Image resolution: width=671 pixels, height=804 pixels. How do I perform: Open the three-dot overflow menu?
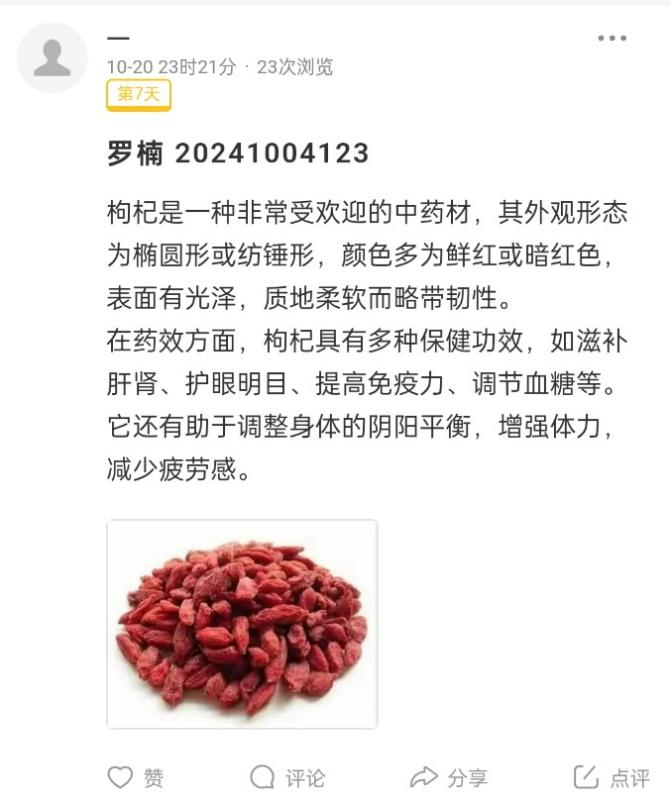pos(611,39)
